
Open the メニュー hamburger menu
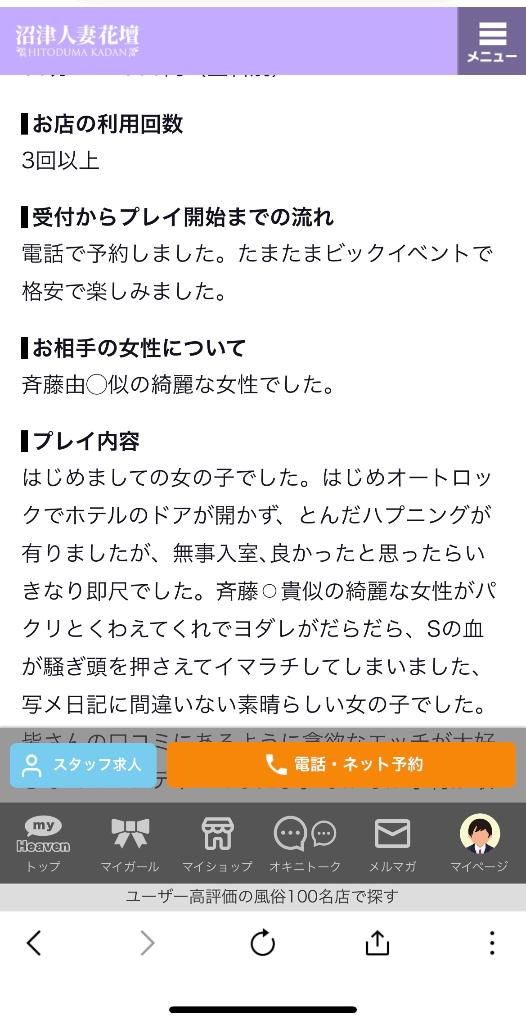point(491,41)
